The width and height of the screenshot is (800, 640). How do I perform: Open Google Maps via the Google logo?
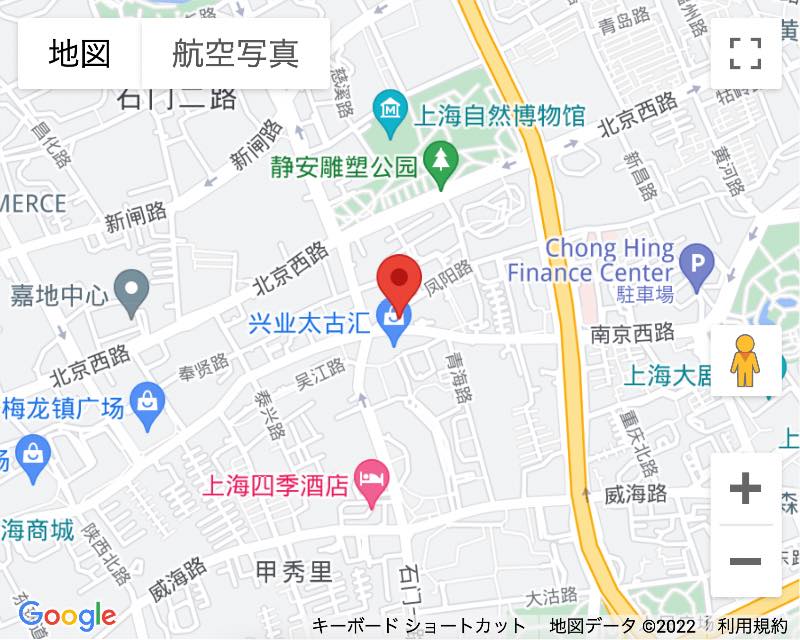click(67, 615)
